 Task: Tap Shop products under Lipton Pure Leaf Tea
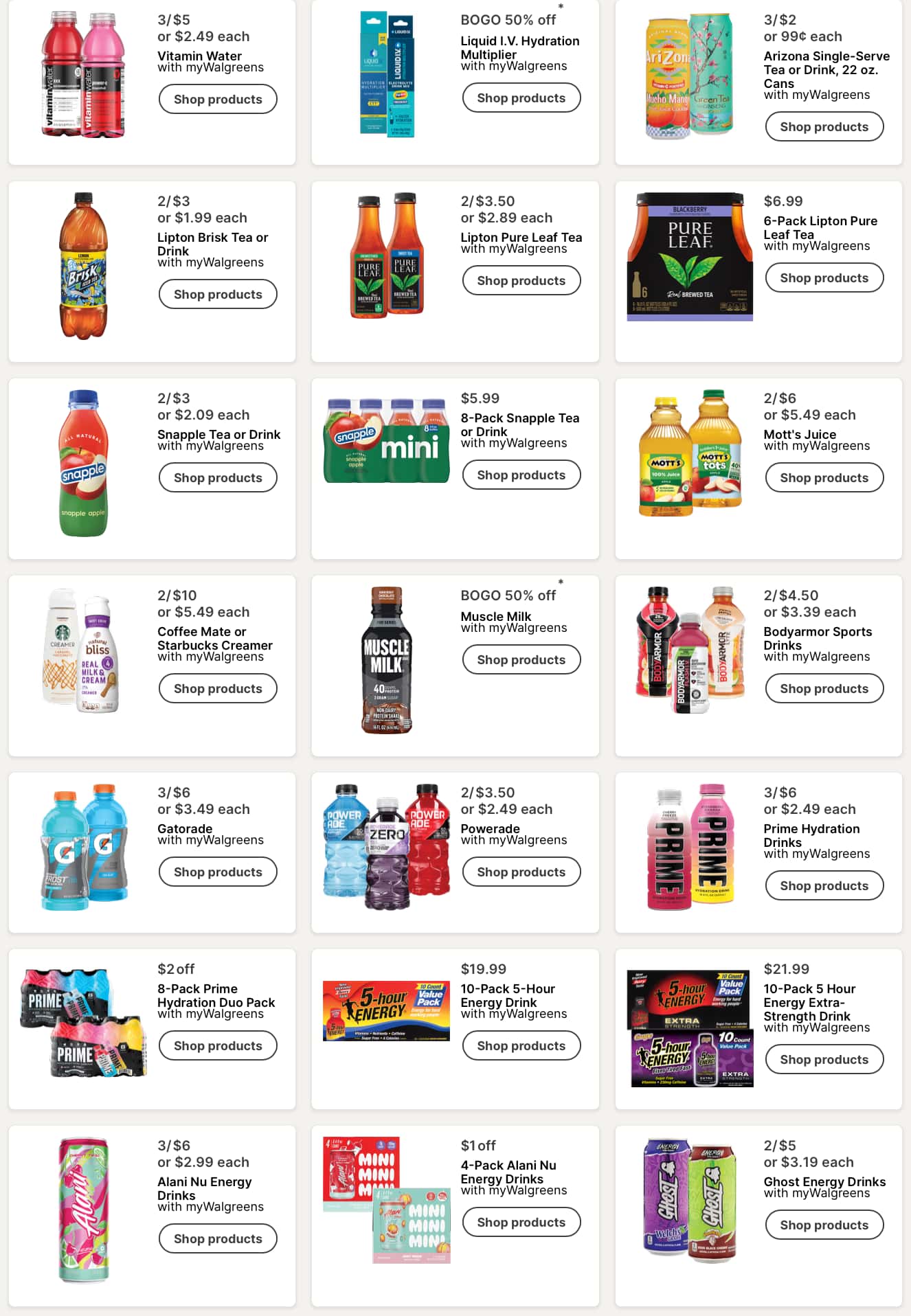[x=521, y=280]
